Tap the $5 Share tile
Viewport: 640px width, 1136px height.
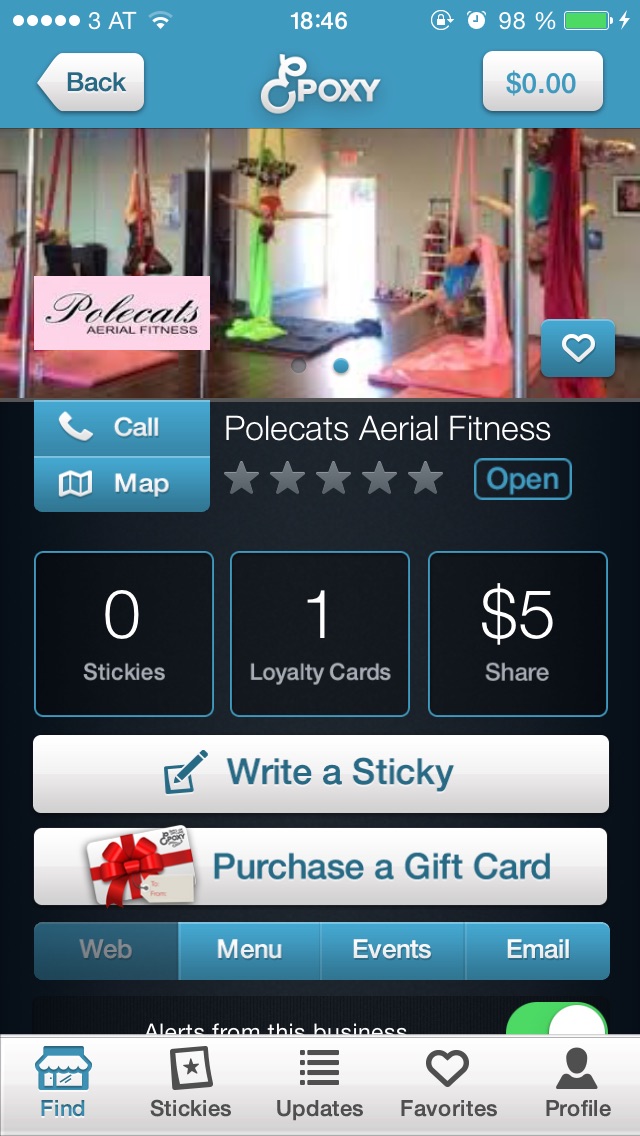point(517,634)
